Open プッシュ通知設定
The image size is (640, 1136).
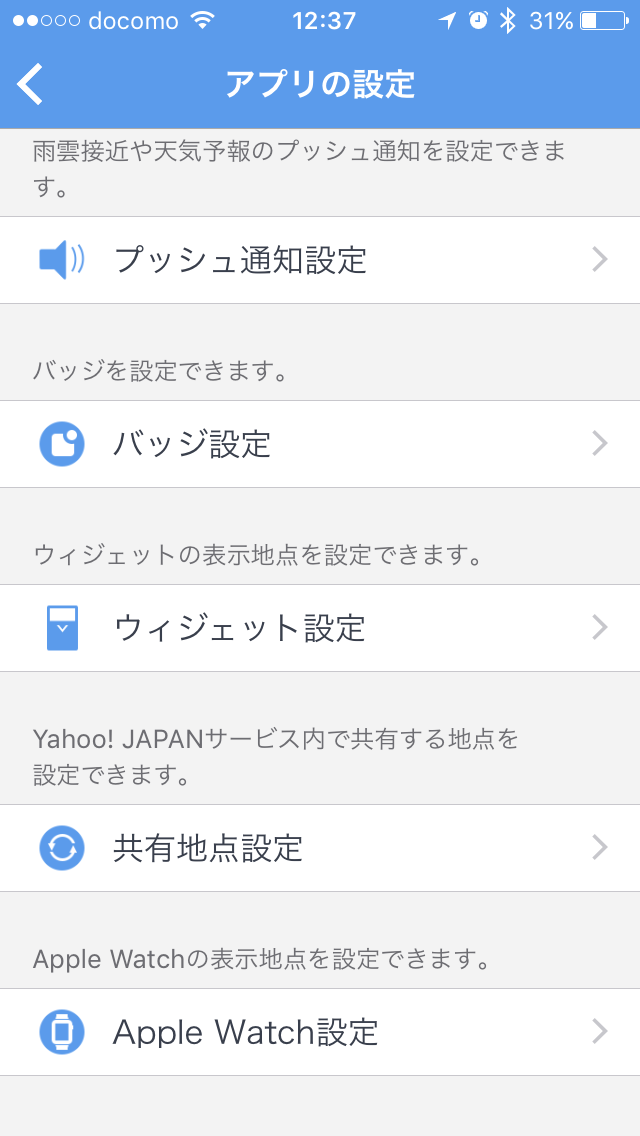(320, 260)
